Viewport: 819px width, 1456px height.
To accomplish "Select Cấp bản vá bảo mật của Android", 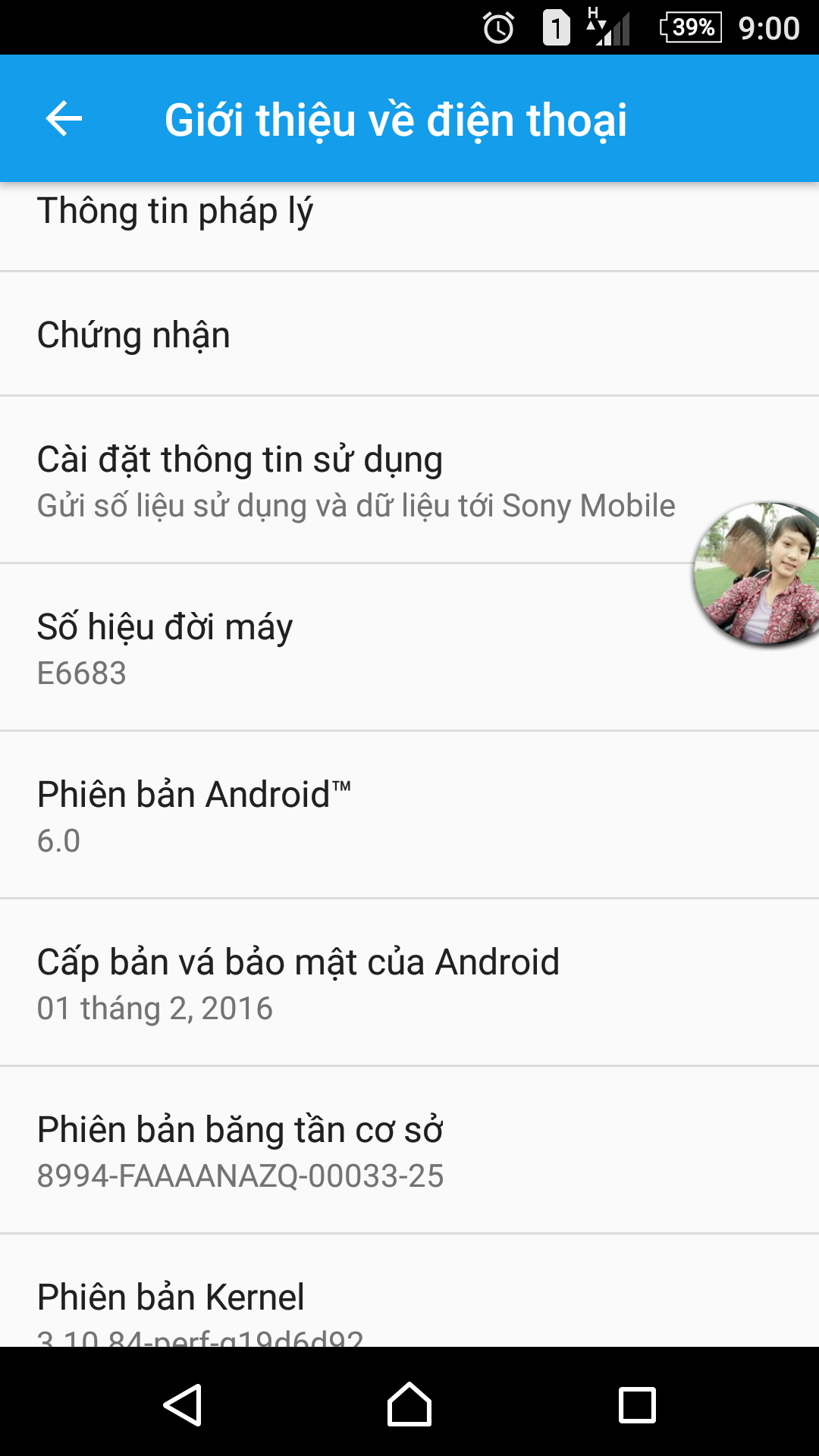I will coord(409,983).
